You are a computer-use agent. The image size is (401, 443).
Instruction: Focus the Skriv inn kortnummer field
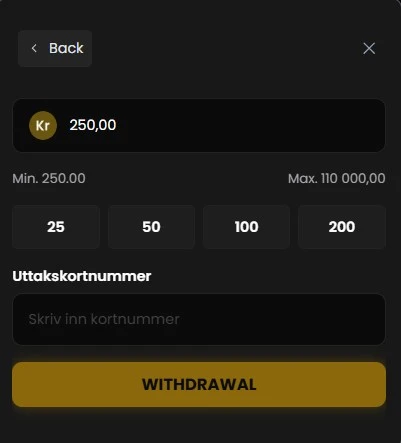199,319
